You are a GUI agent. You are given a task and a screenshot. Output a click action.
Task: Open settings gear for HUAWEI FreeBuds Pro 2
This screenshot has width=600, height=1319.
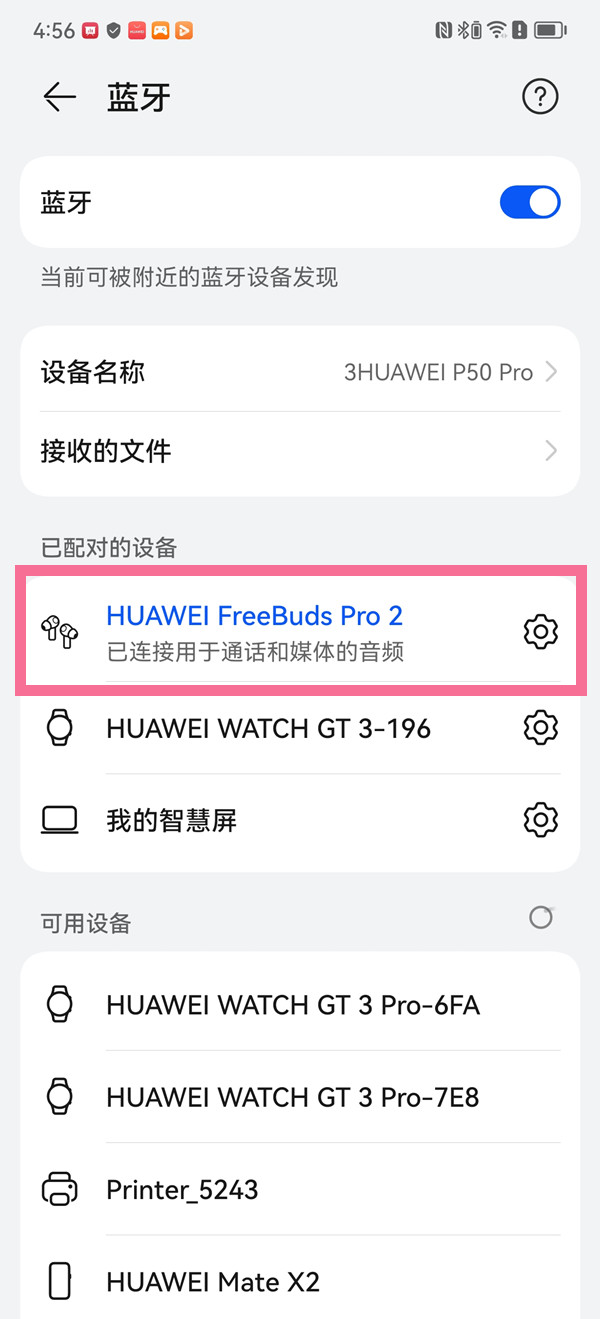540,632
